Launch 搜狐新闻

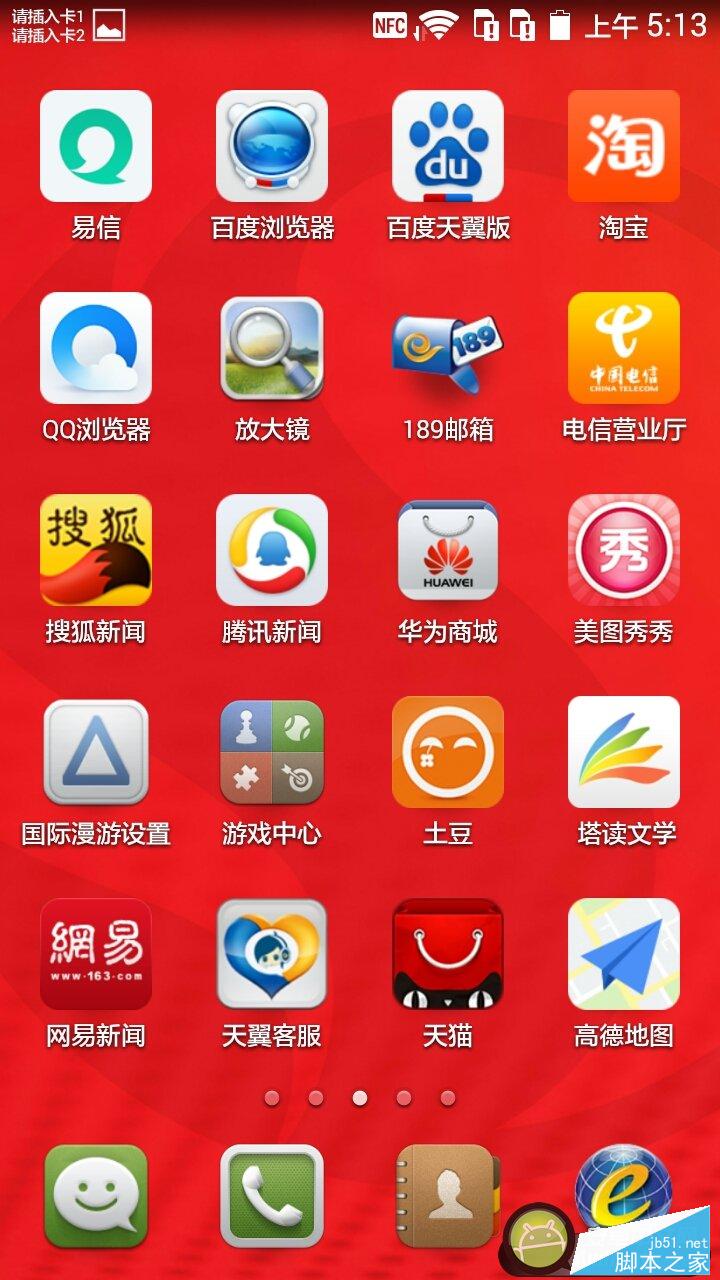pos(96,550)
